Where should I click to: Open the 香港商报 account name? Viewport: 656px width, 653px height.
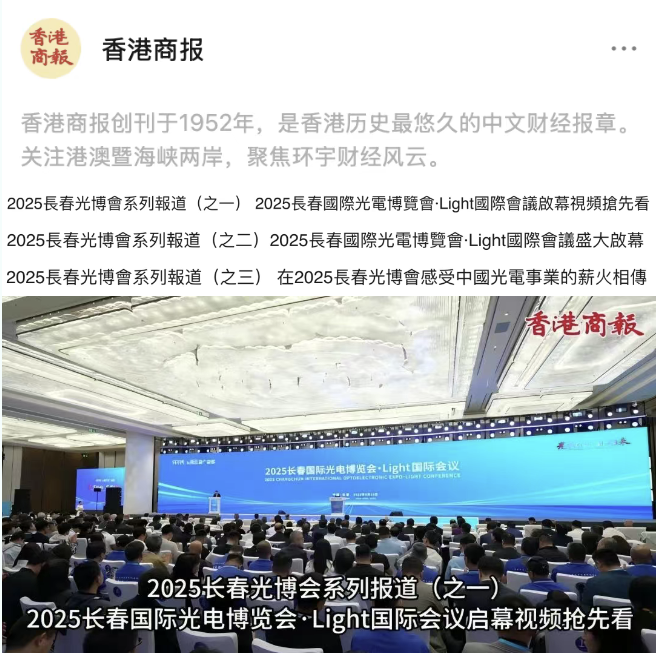[152, 49]
